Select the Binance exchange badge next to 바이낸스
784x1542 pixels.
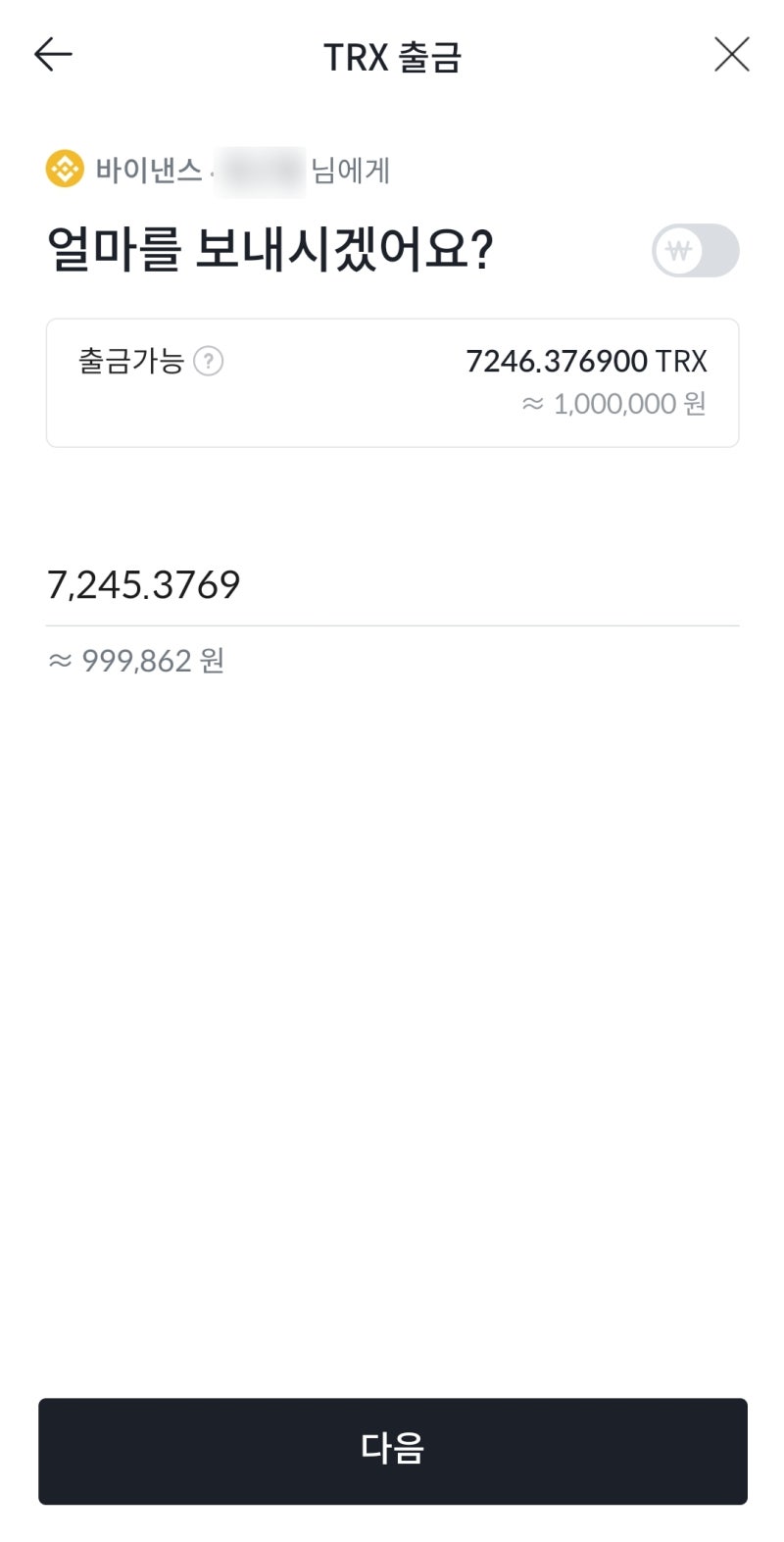coord(64,168)
